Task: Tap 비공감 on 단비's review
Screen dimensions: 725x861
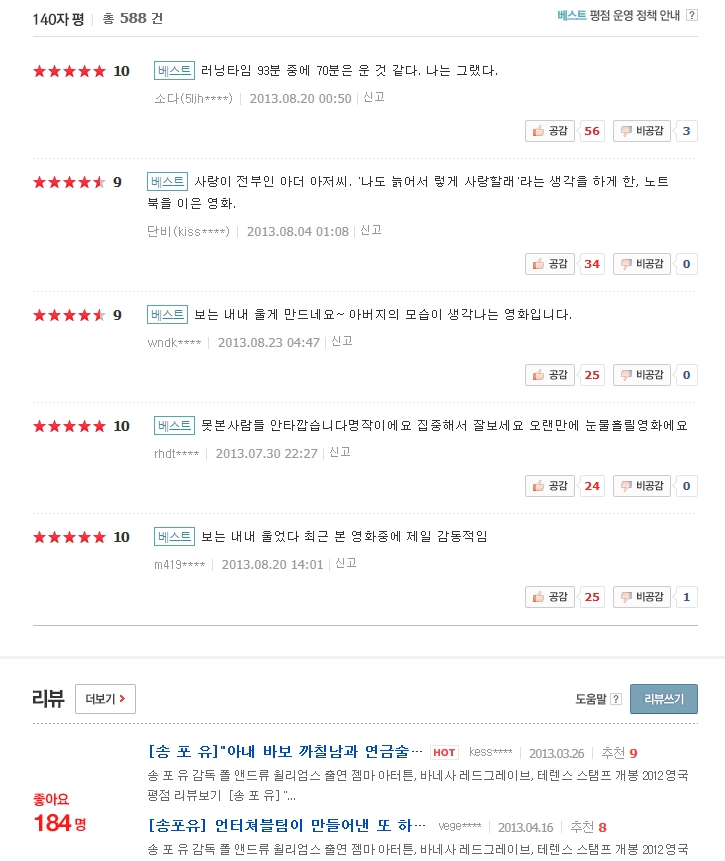Action: (x=641, y=264)
